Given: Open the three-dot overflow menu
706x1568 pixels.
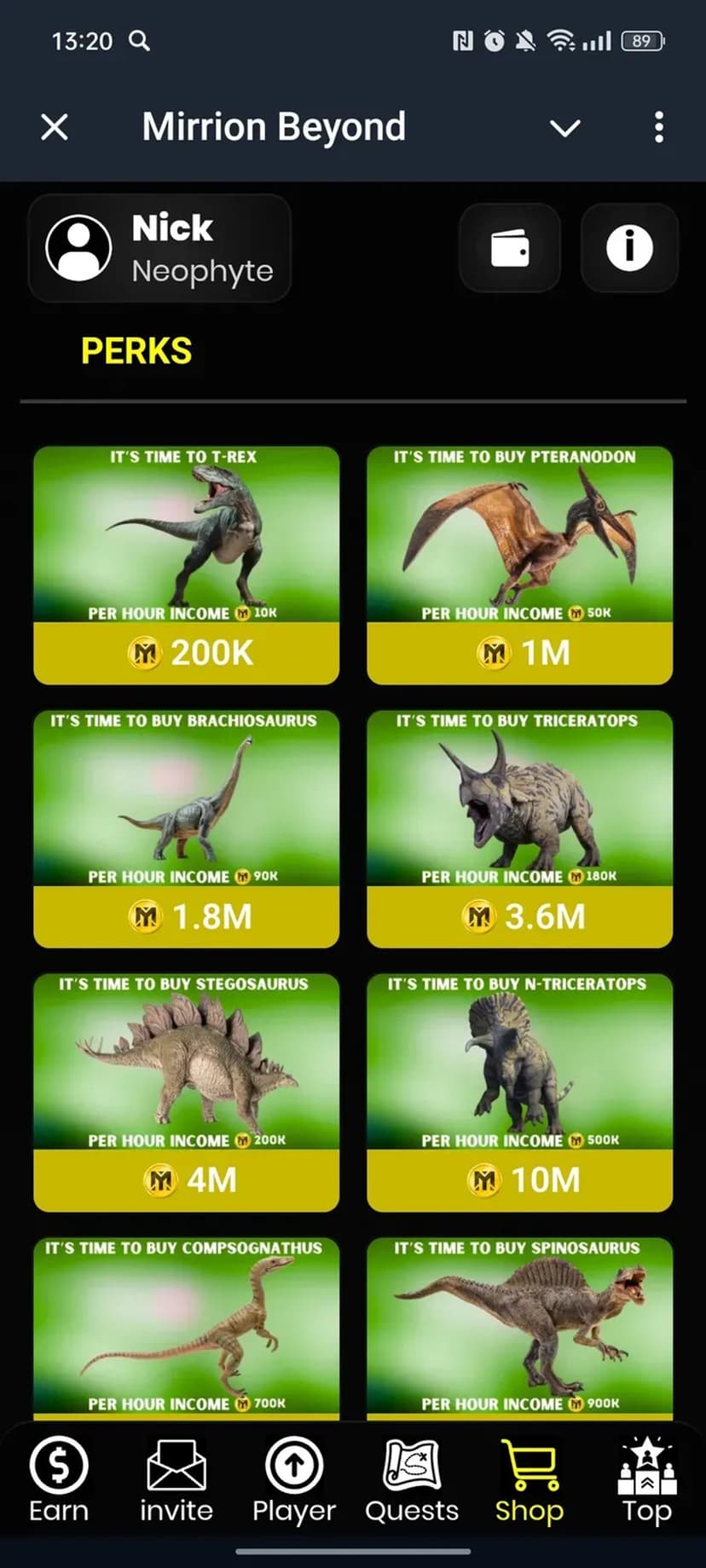Looking at the screenshot, I should pos(658,128).
